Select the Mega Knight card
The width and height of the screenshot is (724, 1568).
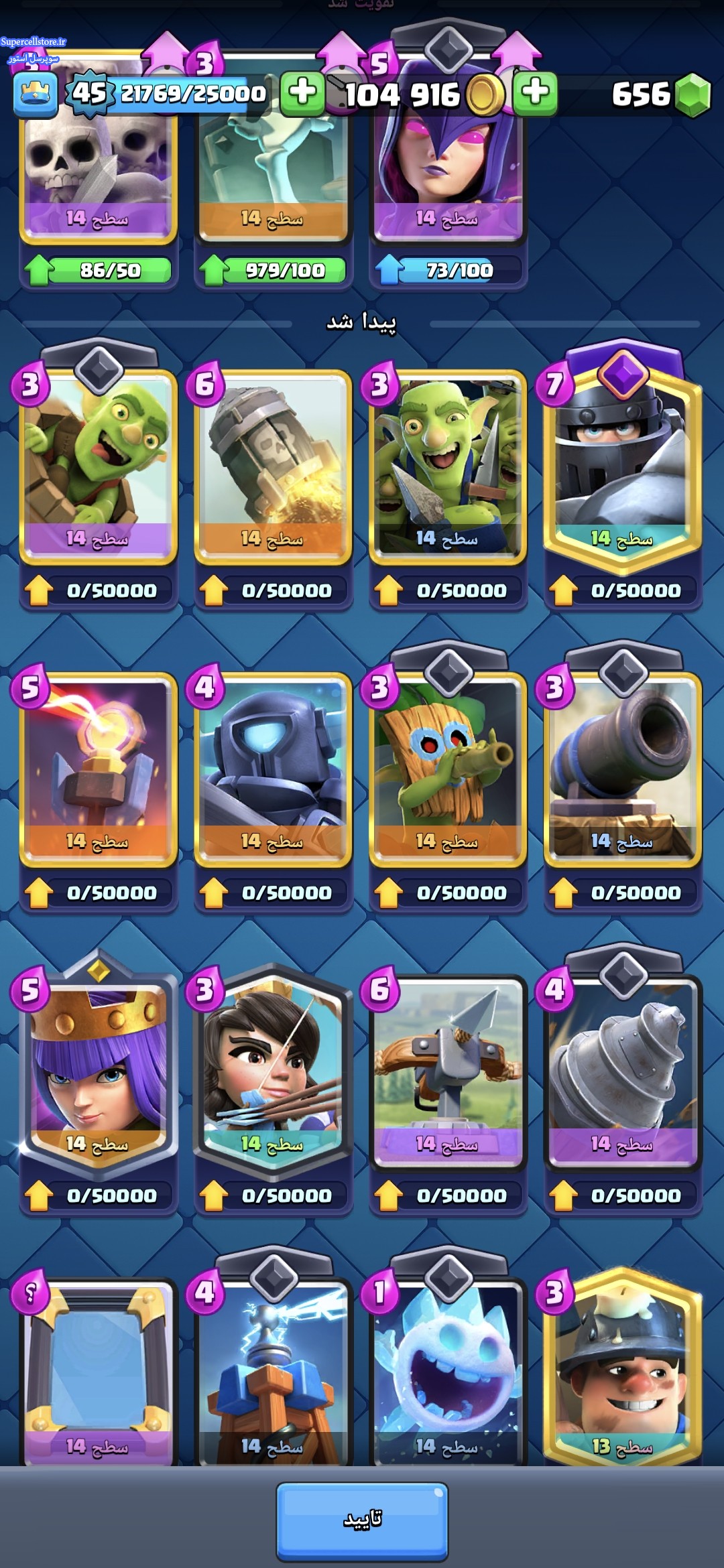(x=623, y=466)
